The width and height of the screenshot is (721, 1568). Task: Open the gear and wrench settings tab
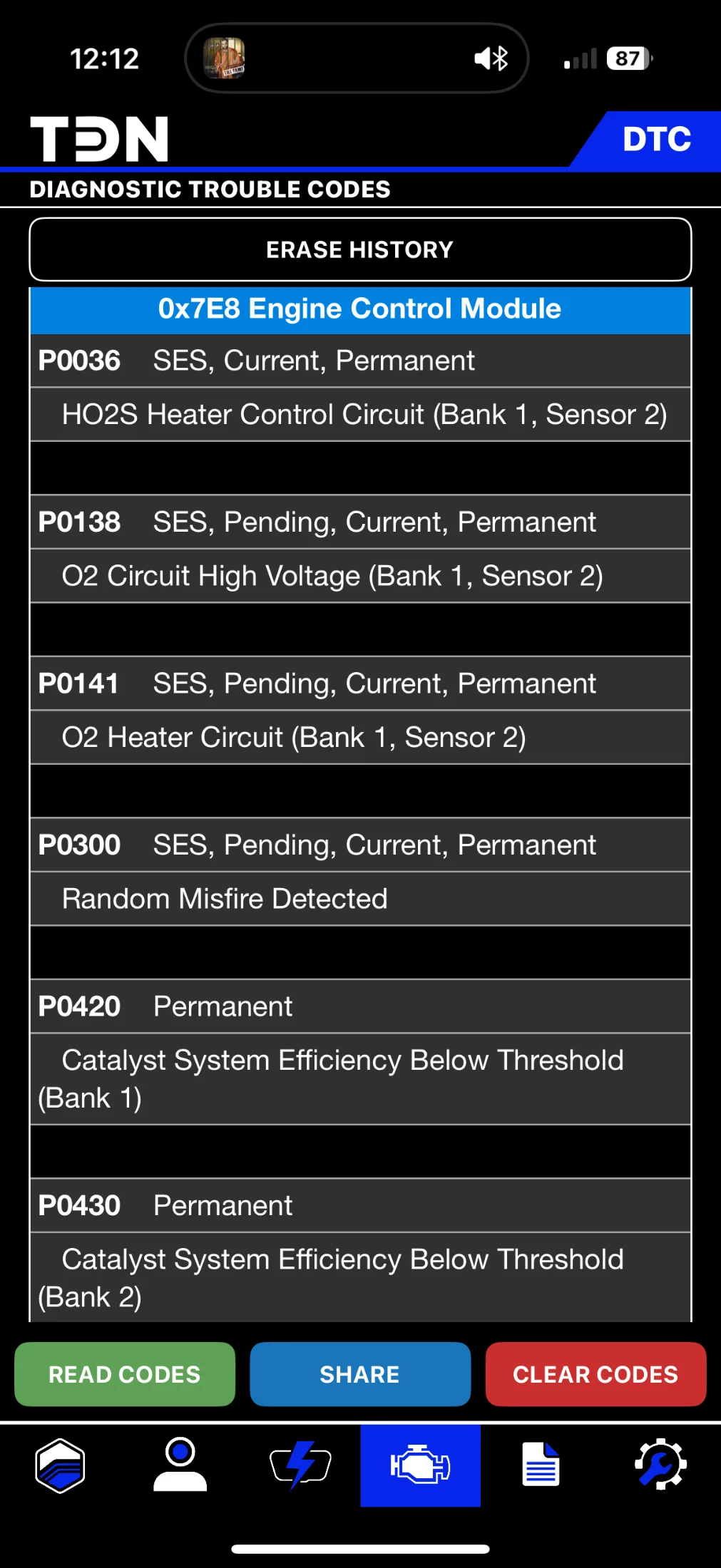click(x=660, y=1465)
